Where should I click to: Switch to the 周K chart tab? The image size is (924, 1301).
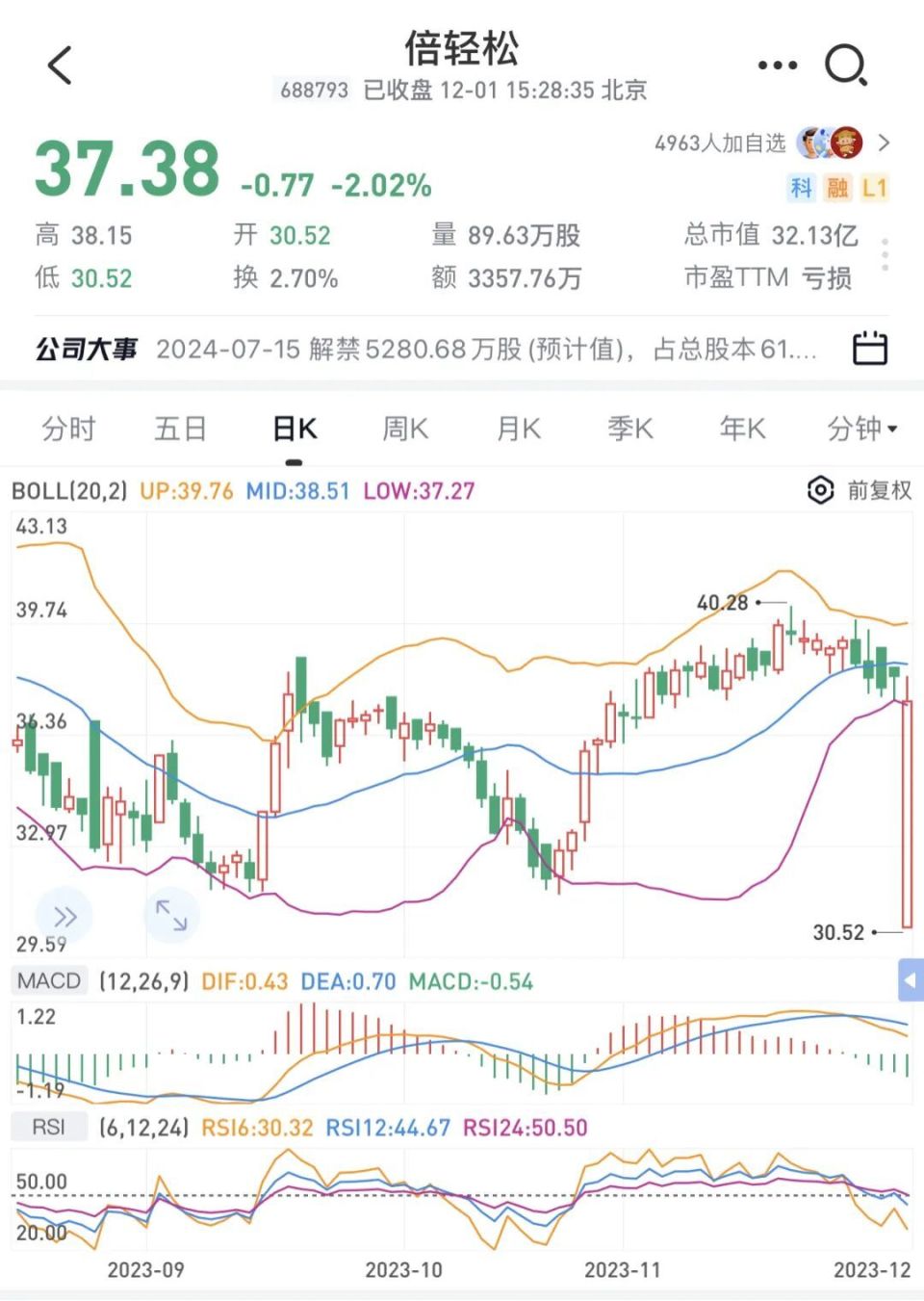(405, 429)
